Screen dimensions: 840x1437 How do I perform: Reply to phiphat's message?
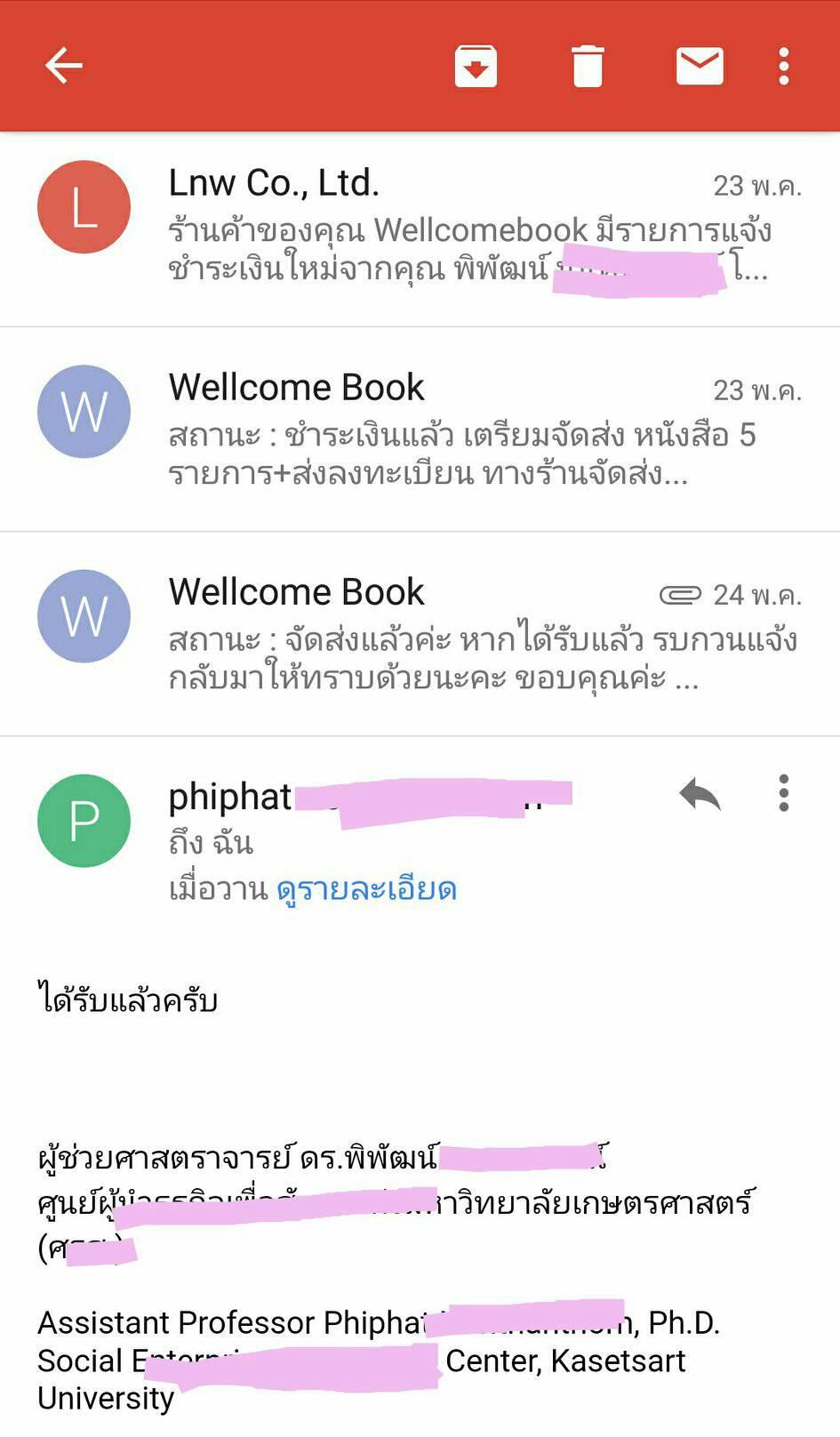click(x=700, y=793)
